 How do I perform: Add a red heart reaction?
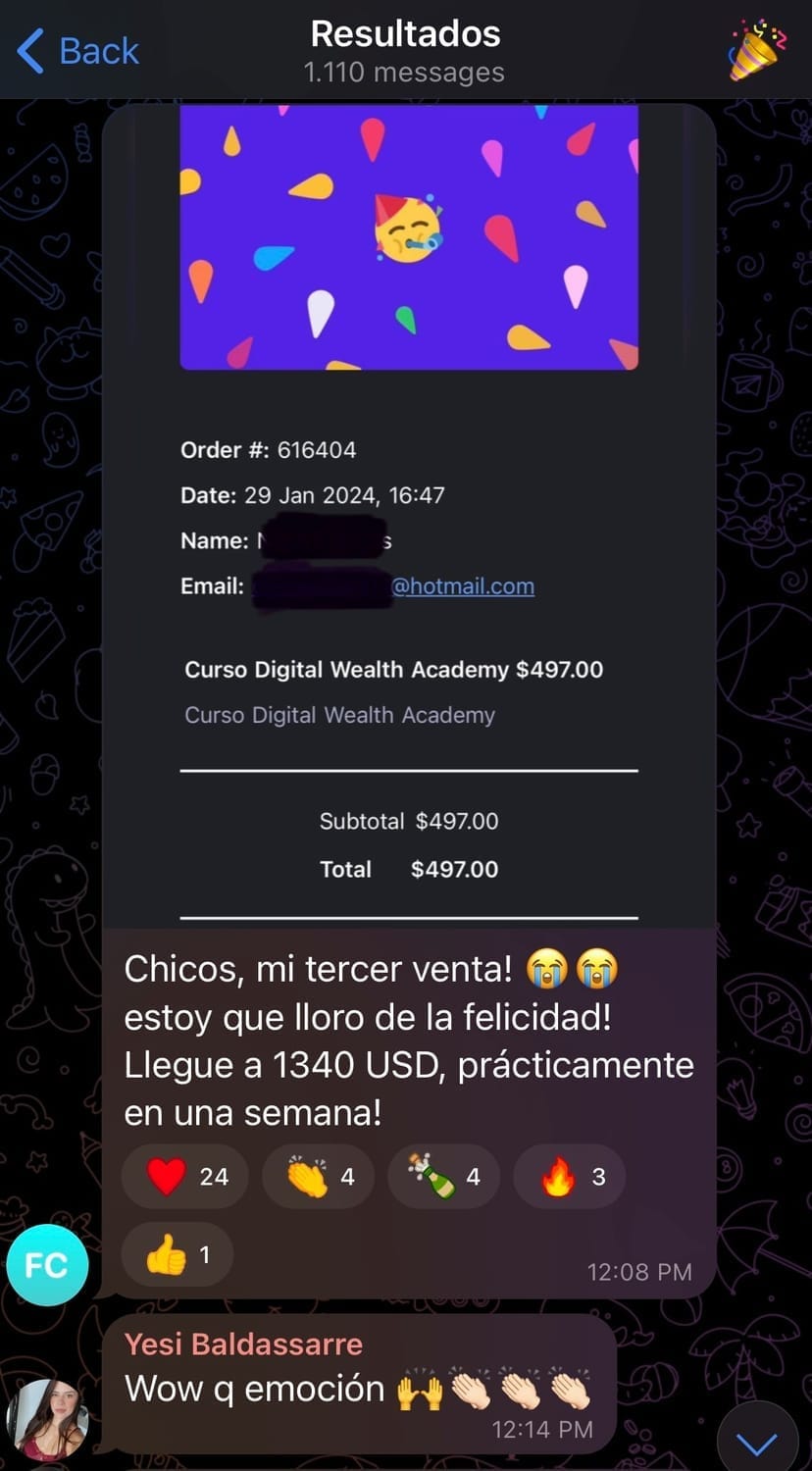184,1176
